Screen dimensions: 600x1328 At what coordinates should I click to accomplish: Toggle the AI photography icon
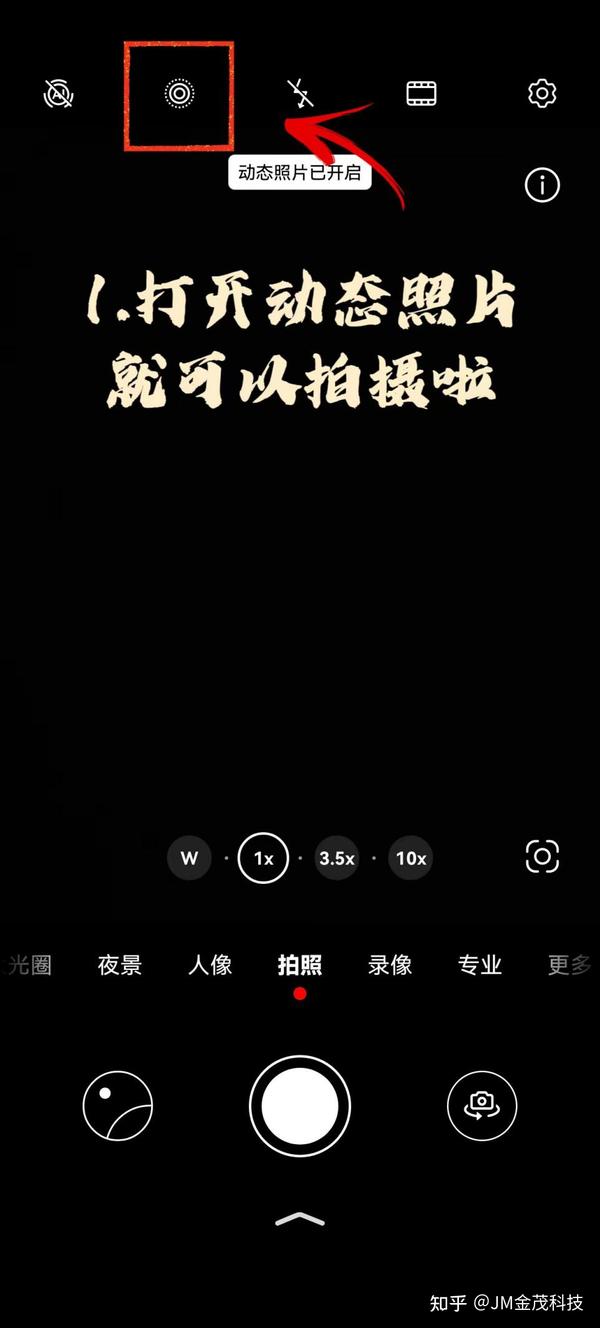pos(59,94)
